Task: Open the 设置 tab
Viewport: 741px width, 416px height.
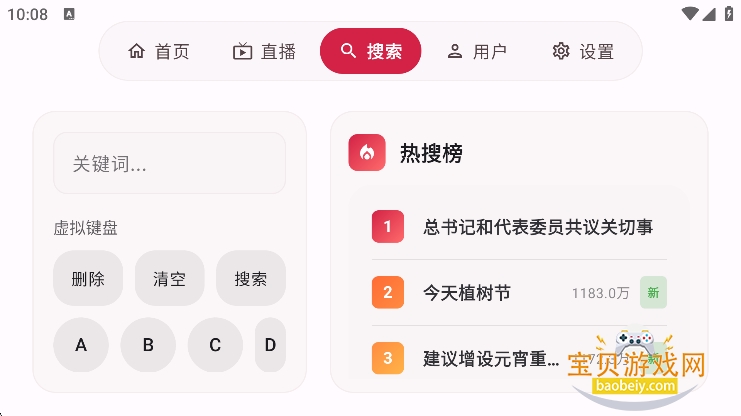Action: click(x=583, y=52)
